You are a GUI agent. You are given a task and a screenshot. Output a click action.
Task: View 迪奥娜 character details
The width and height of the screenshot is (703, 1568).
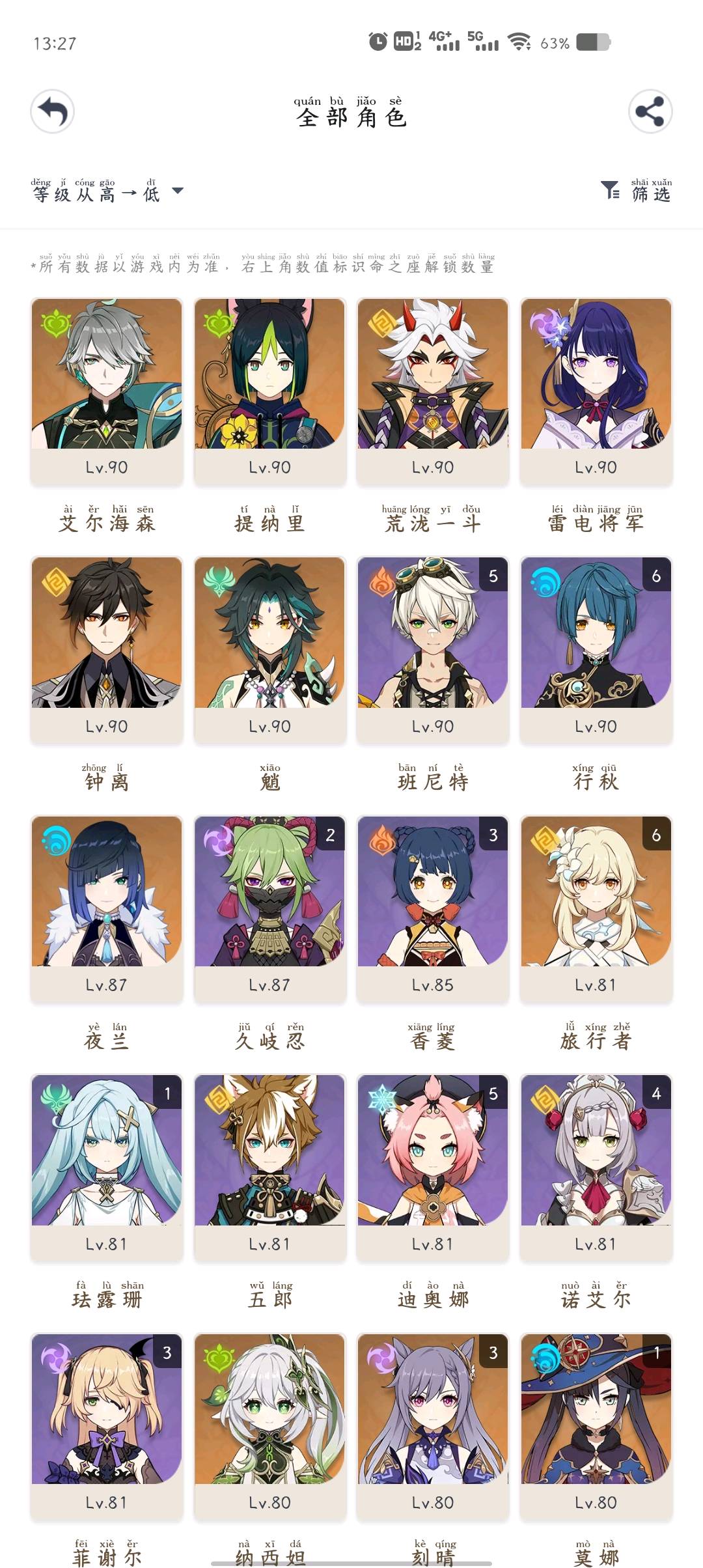(x=433, y=1167)
